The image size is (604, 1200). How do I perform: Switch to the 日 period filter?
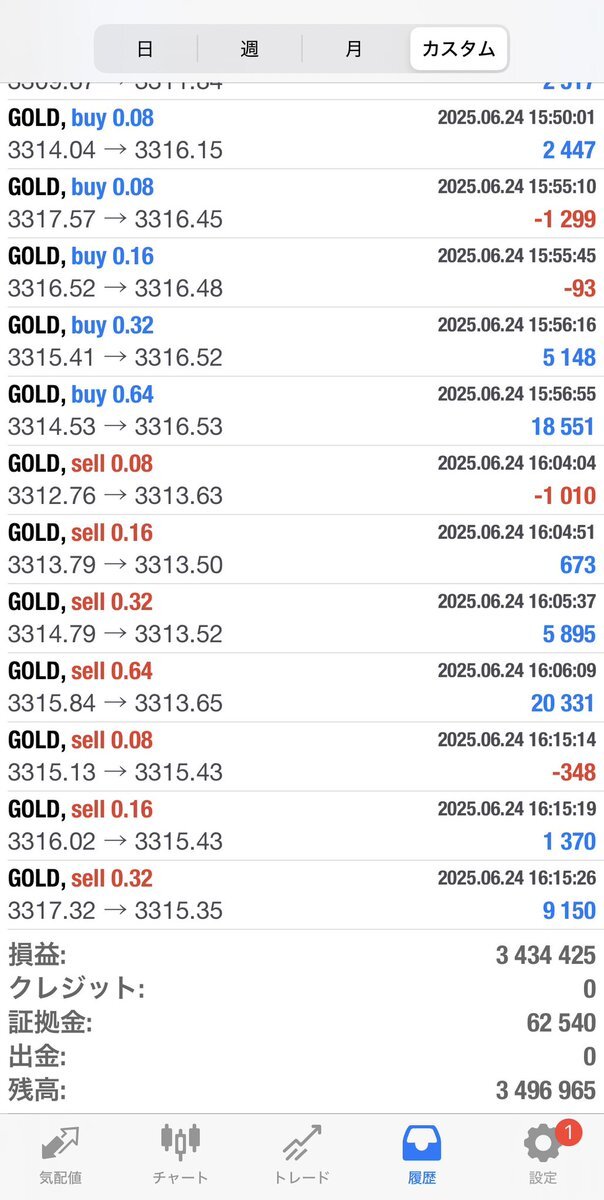pyautogui.click(x=146, y=48)
